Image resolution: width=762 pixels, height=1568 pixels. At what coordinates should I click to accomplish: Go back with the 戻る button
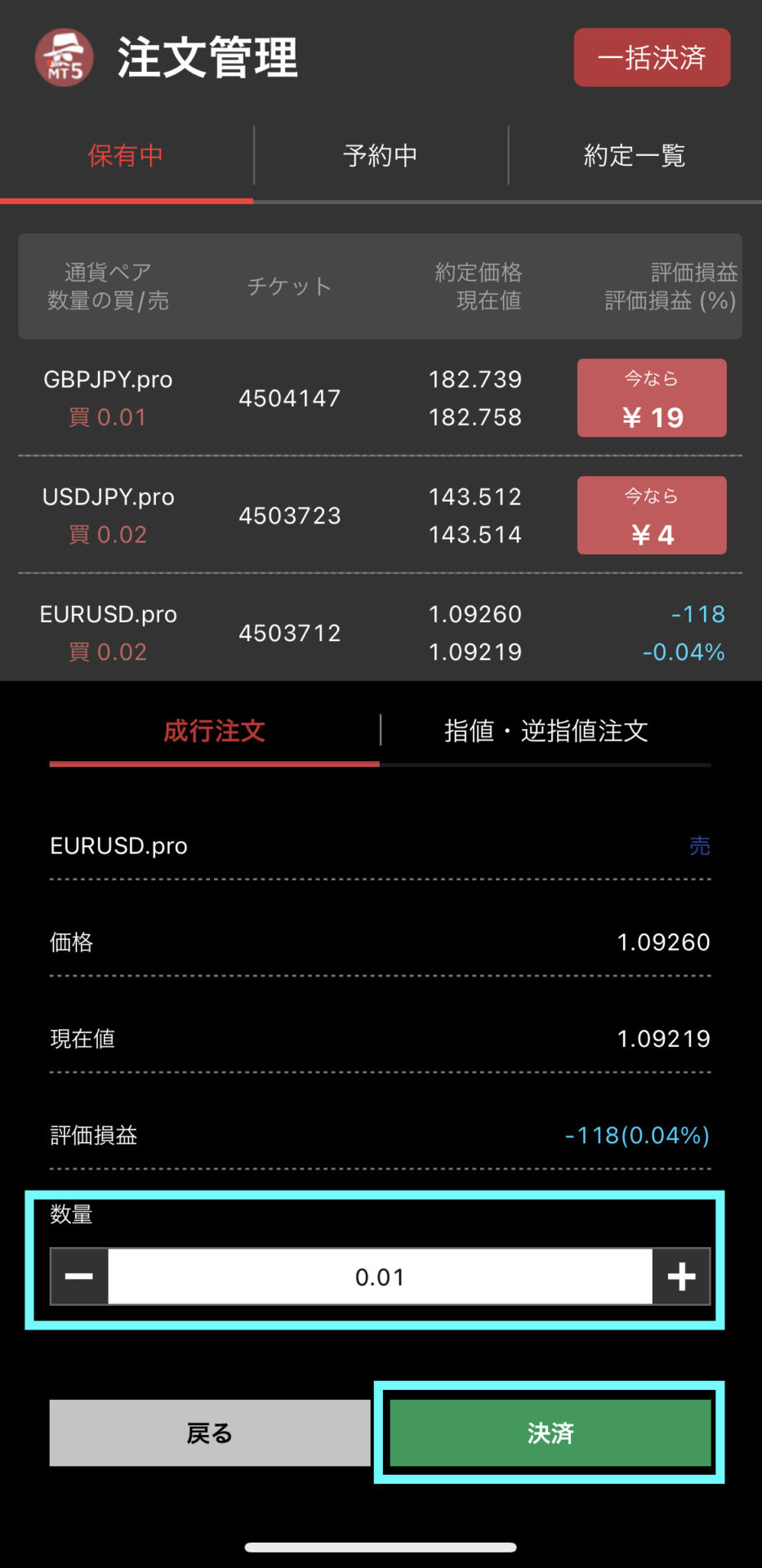pos(209,1433)
